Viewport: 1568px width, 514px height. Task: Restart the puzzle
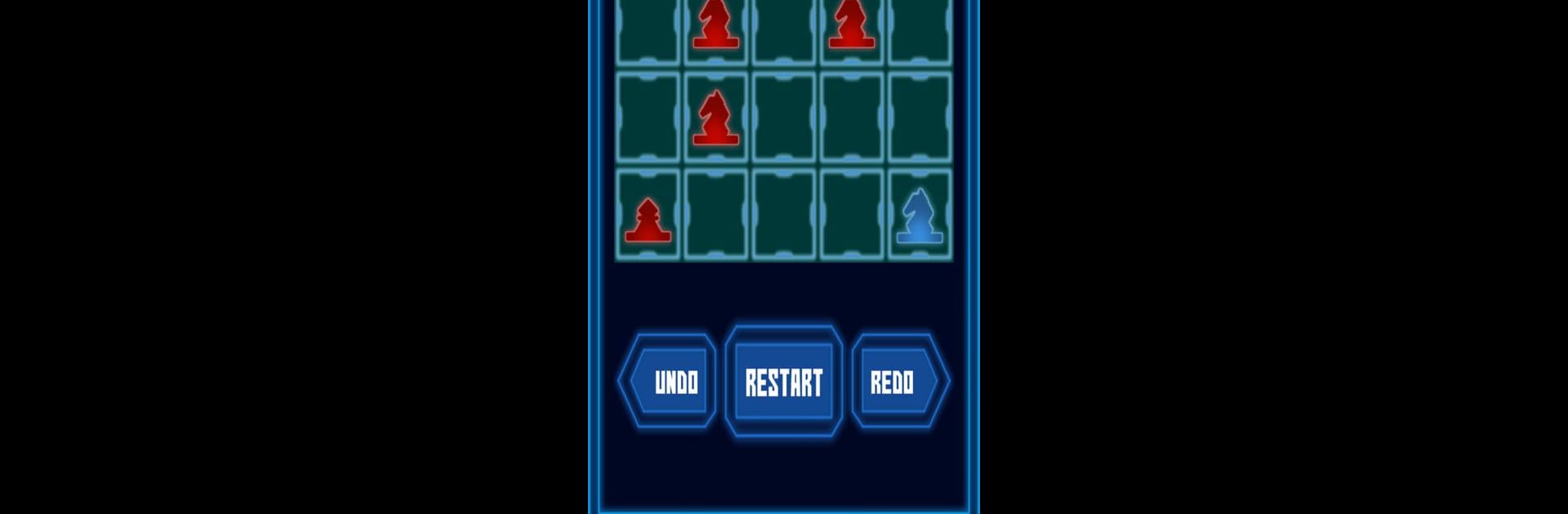click(x=783, y=382)
